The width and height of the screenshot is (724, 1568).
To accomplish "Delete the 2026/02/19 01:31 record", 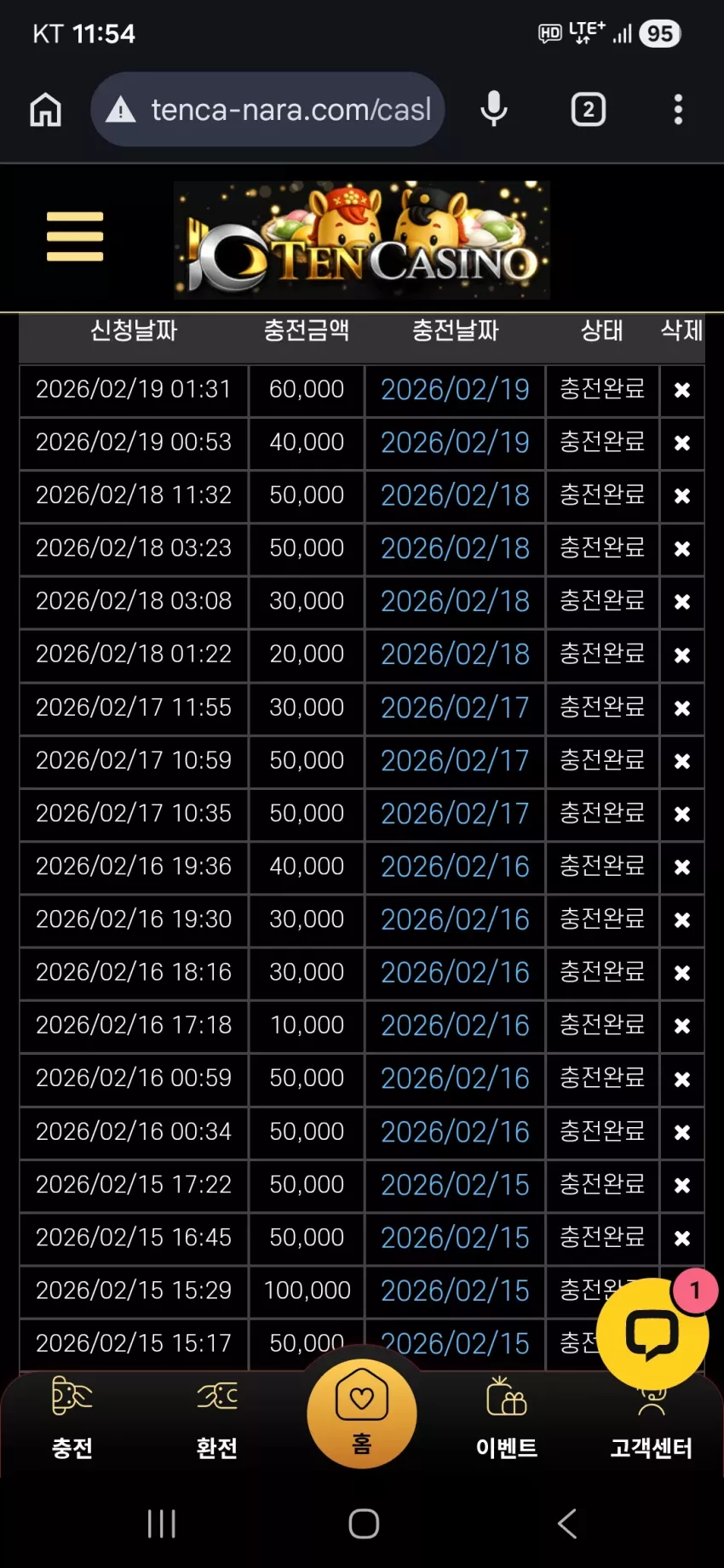I will click(682, 391).
